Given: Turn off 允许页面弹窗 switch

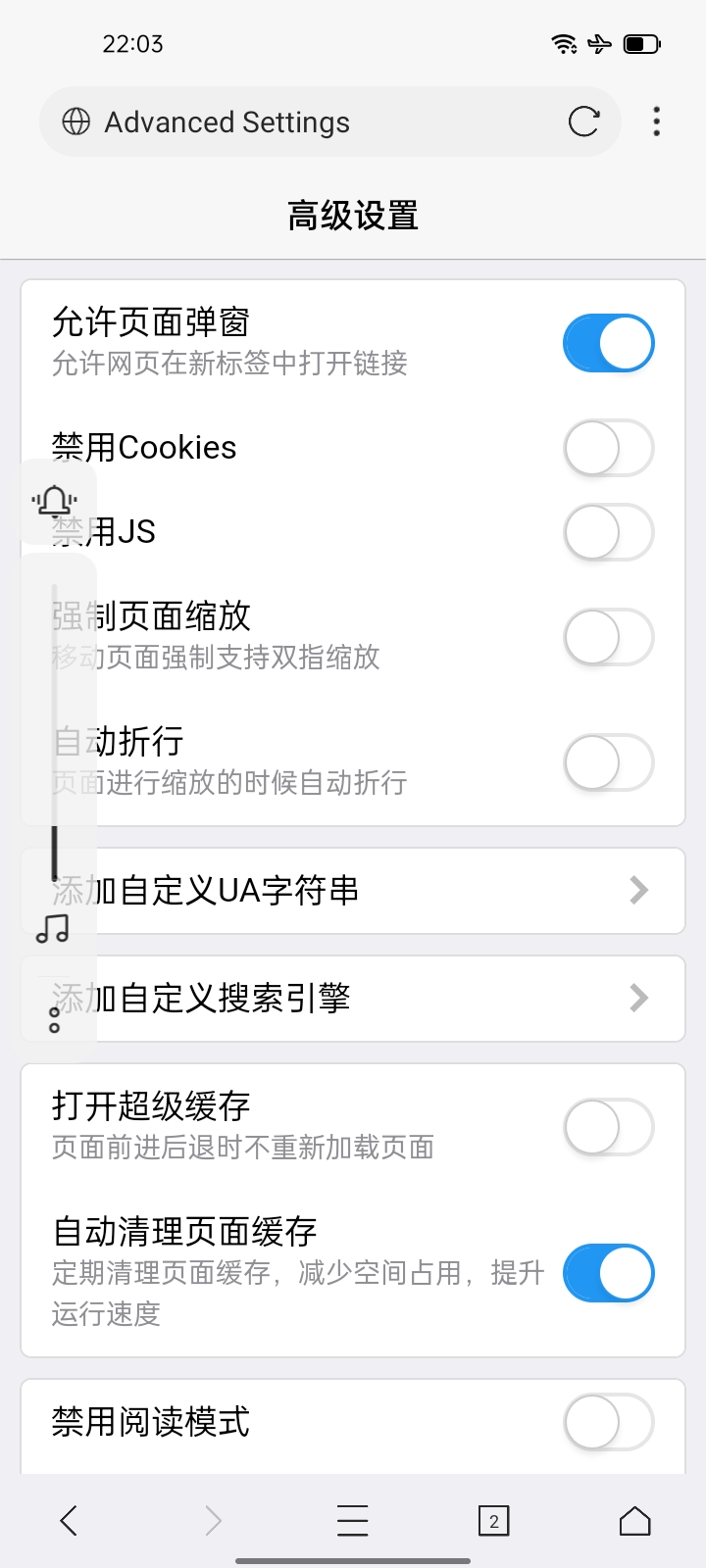Looking at the screenshot, I should pyautogui.click(x=609, y=343).
